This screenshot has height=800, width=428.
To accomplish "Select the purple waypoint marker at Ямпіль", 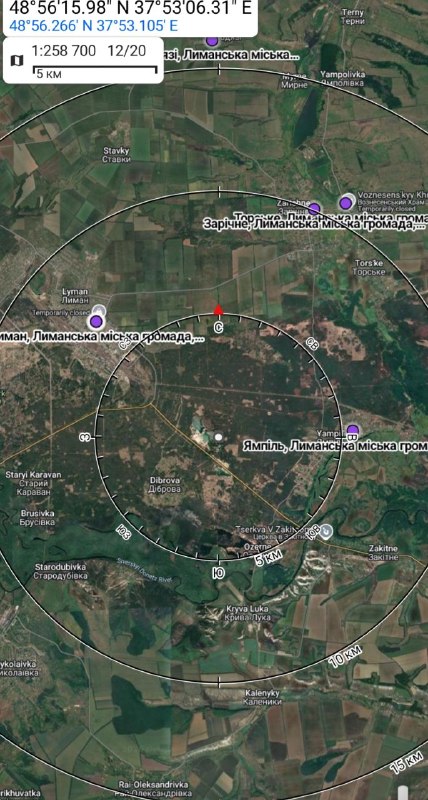I will [353, 430].
